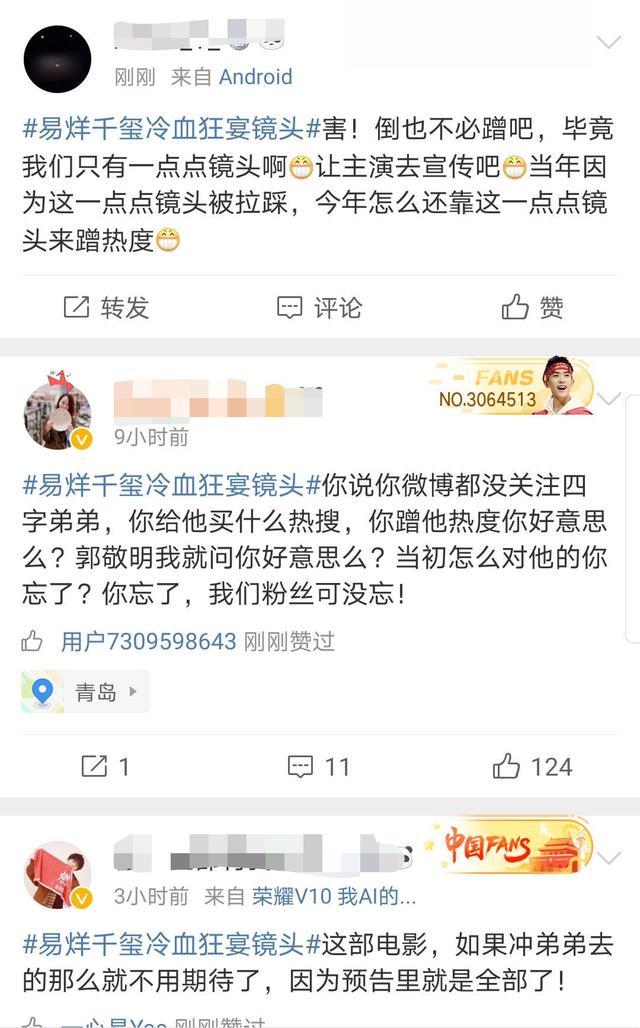The height and width of the screenshot is (1028, 640).
Task: Comment on the first post via 评论
Action: click(x=319, y=307)
